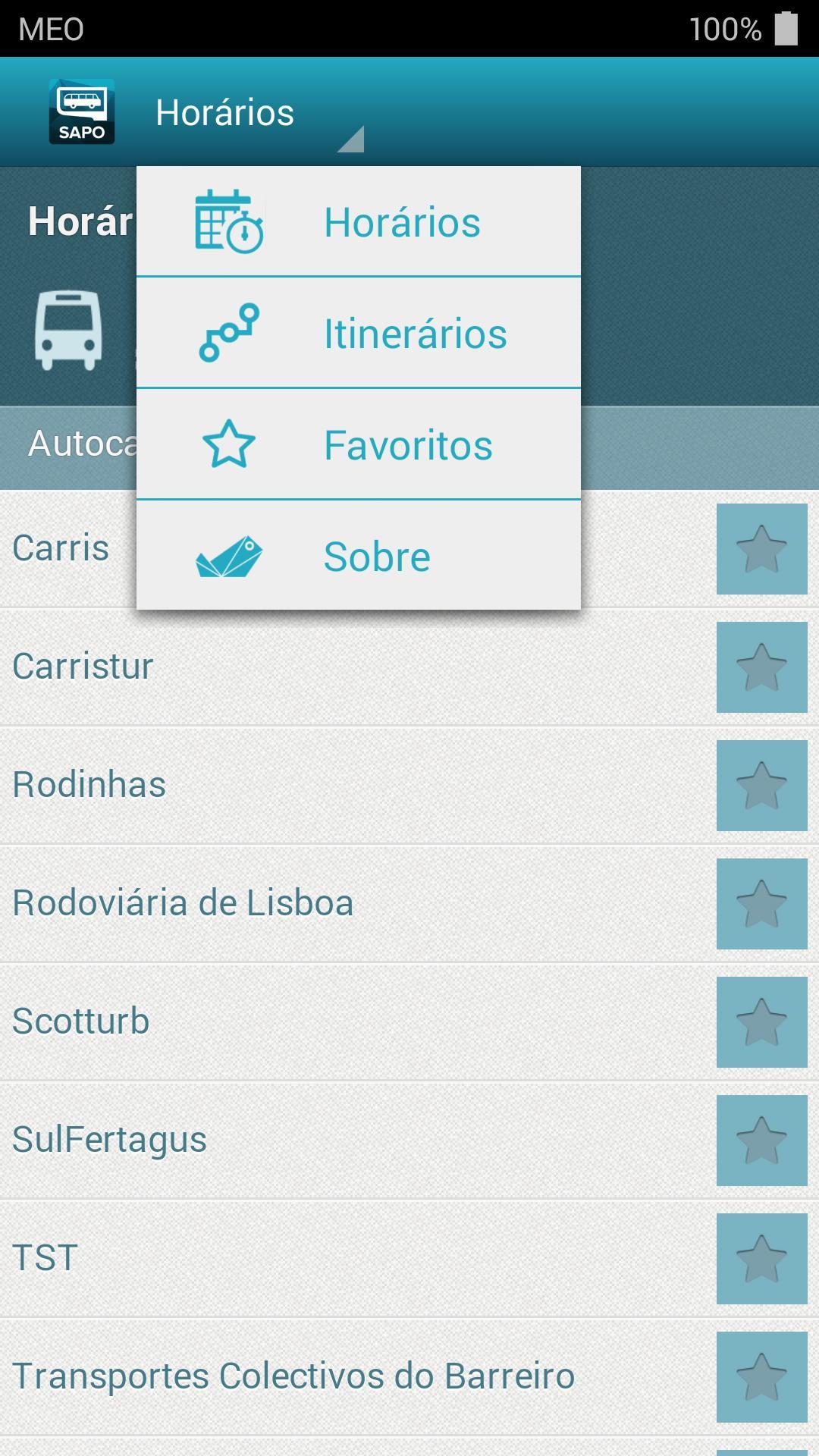819x1456 pixels.
Task: Open the Horários calendar-clock icon in menu
Action: tap(227, 222)
